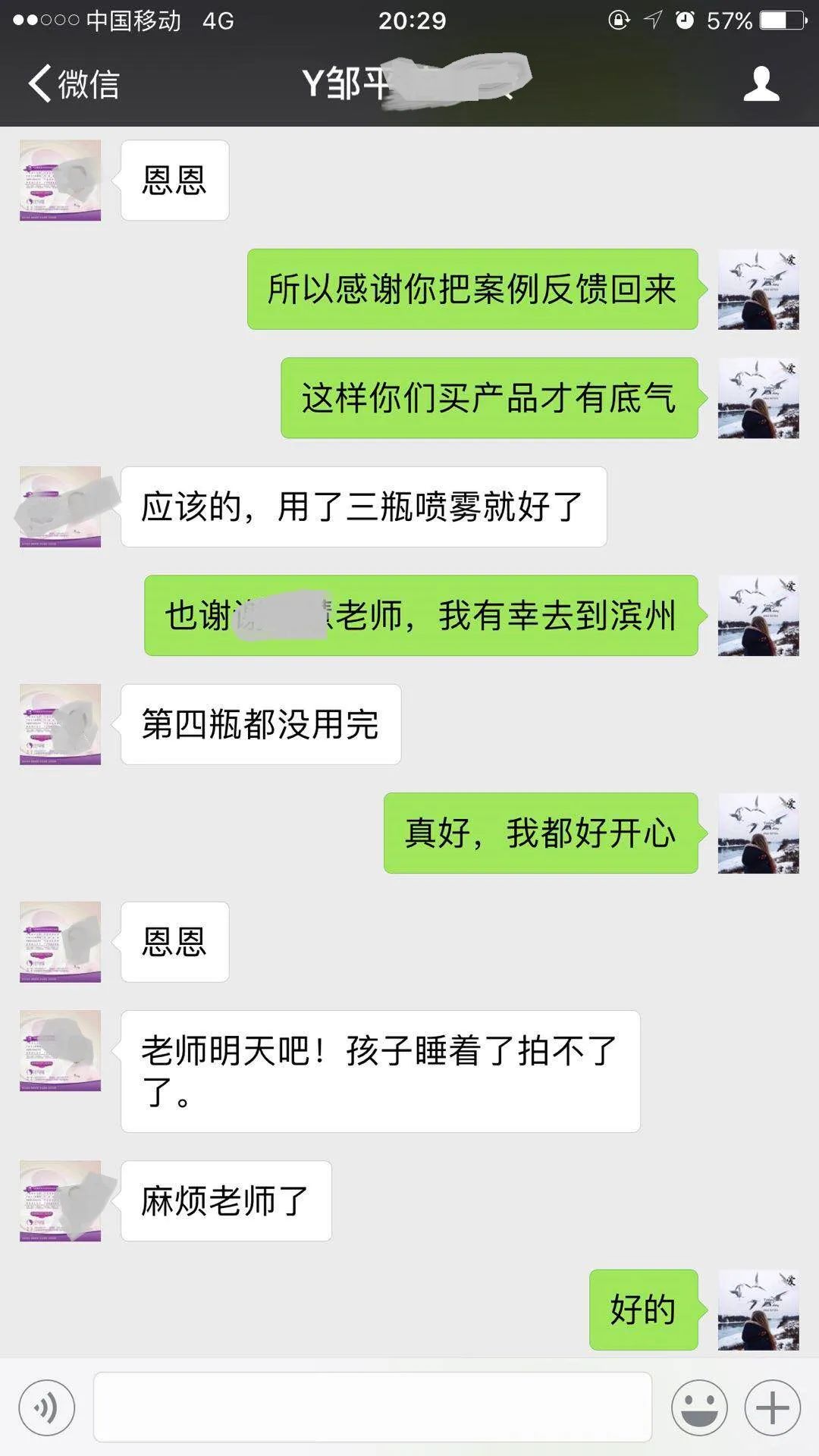Open the emoji sticker panel
Viewport: 819px width, 1456px height.
(699, 1408)
